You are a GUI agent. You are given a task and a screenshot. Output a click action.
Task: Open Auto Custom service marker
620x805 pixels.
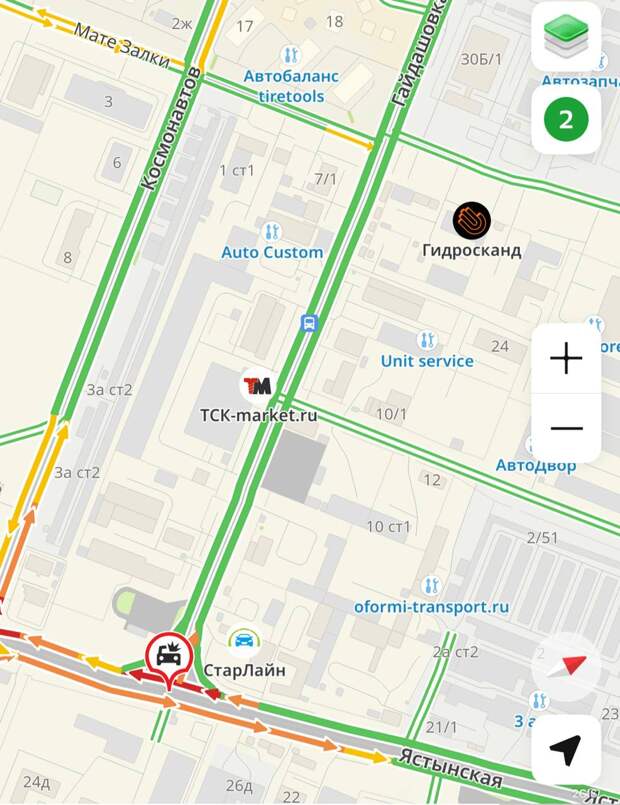tap(272, 231)
